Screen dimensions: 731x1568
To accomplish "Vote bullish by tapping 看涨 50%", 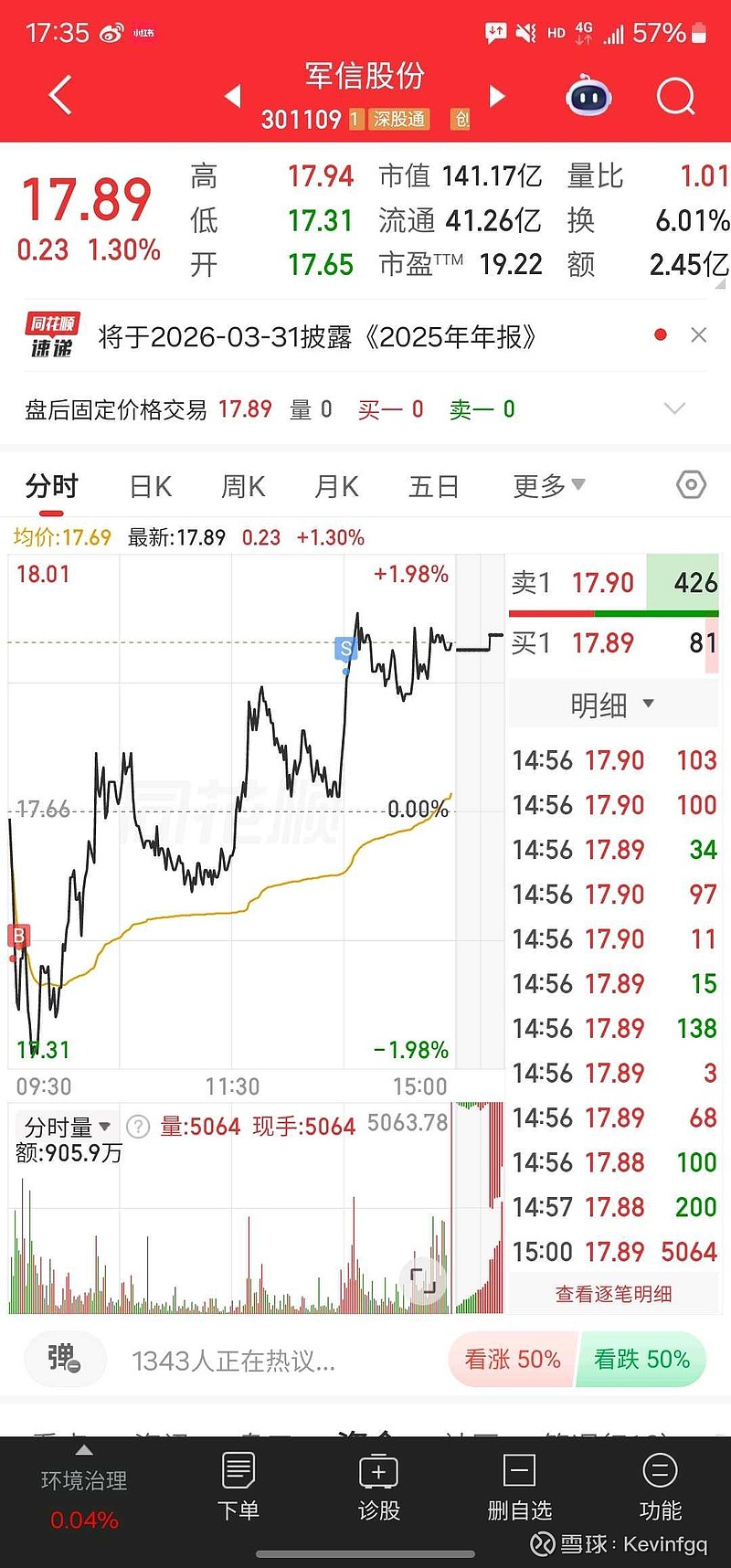I will 511,1359.
